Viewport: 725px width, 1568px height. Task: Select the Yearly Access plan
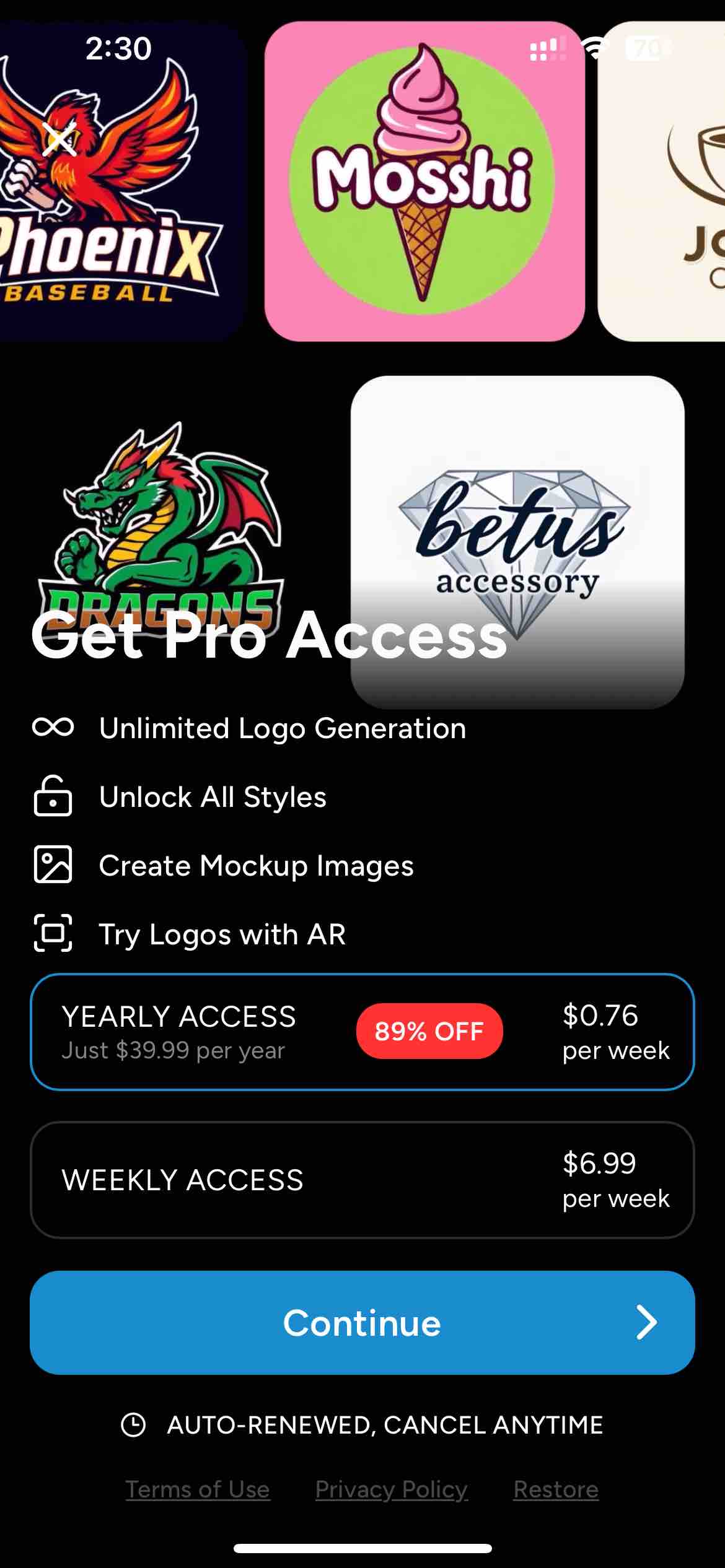[362, 1032]
